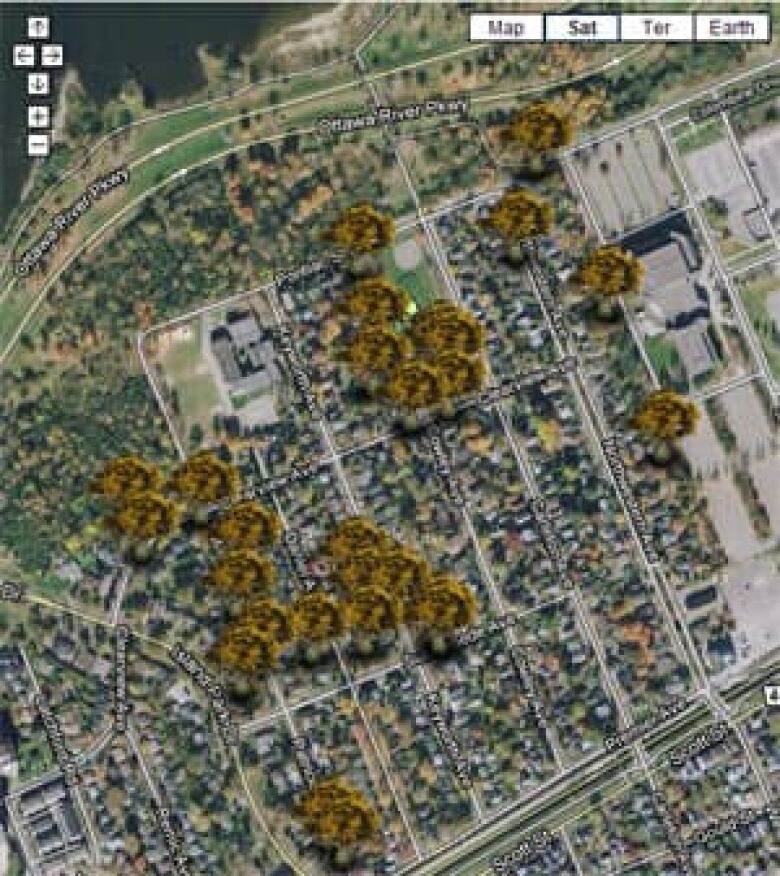Zoom out with the minus button

[38, 145]
